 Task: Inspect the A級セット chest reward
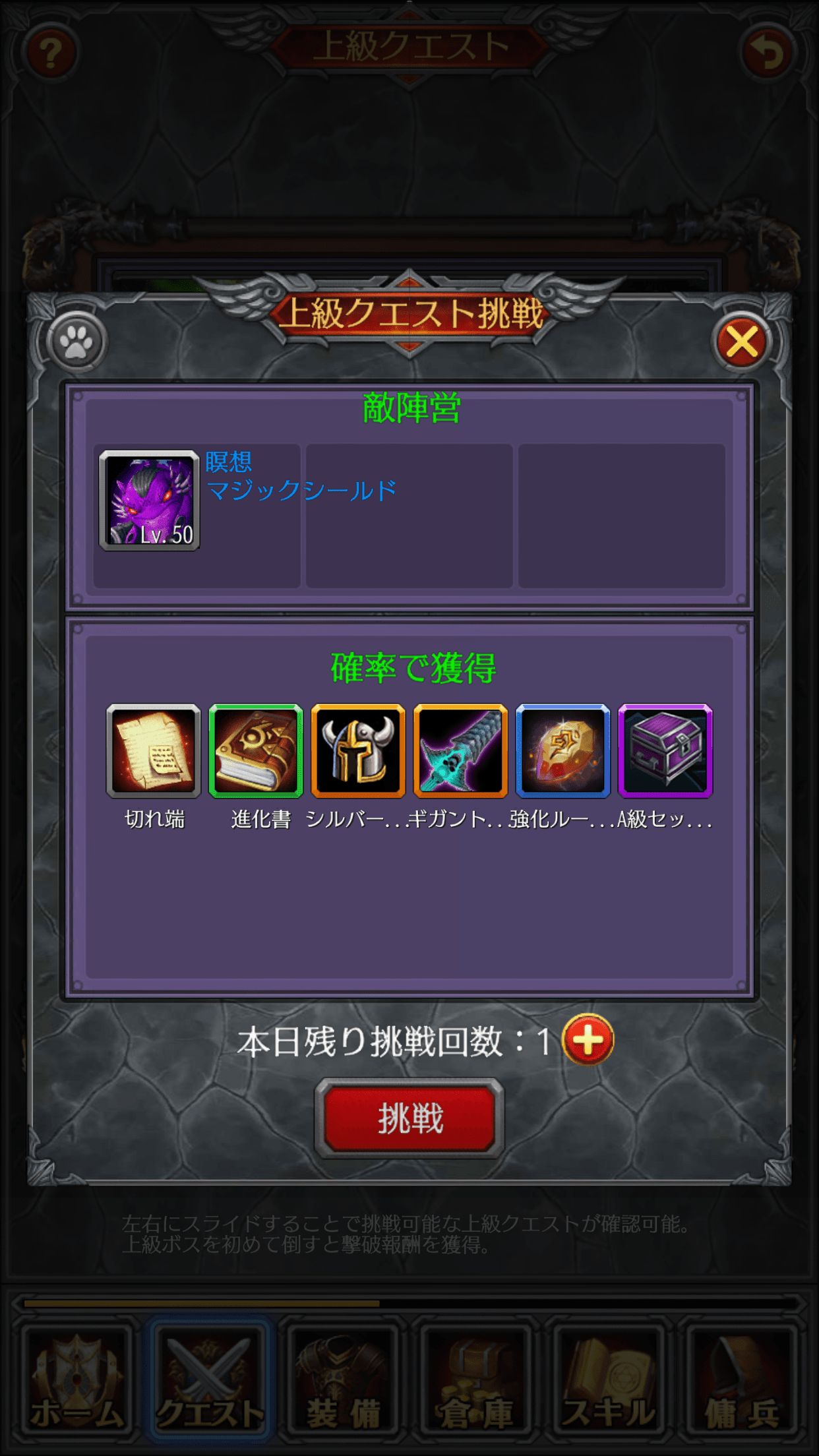pos(665,751)
